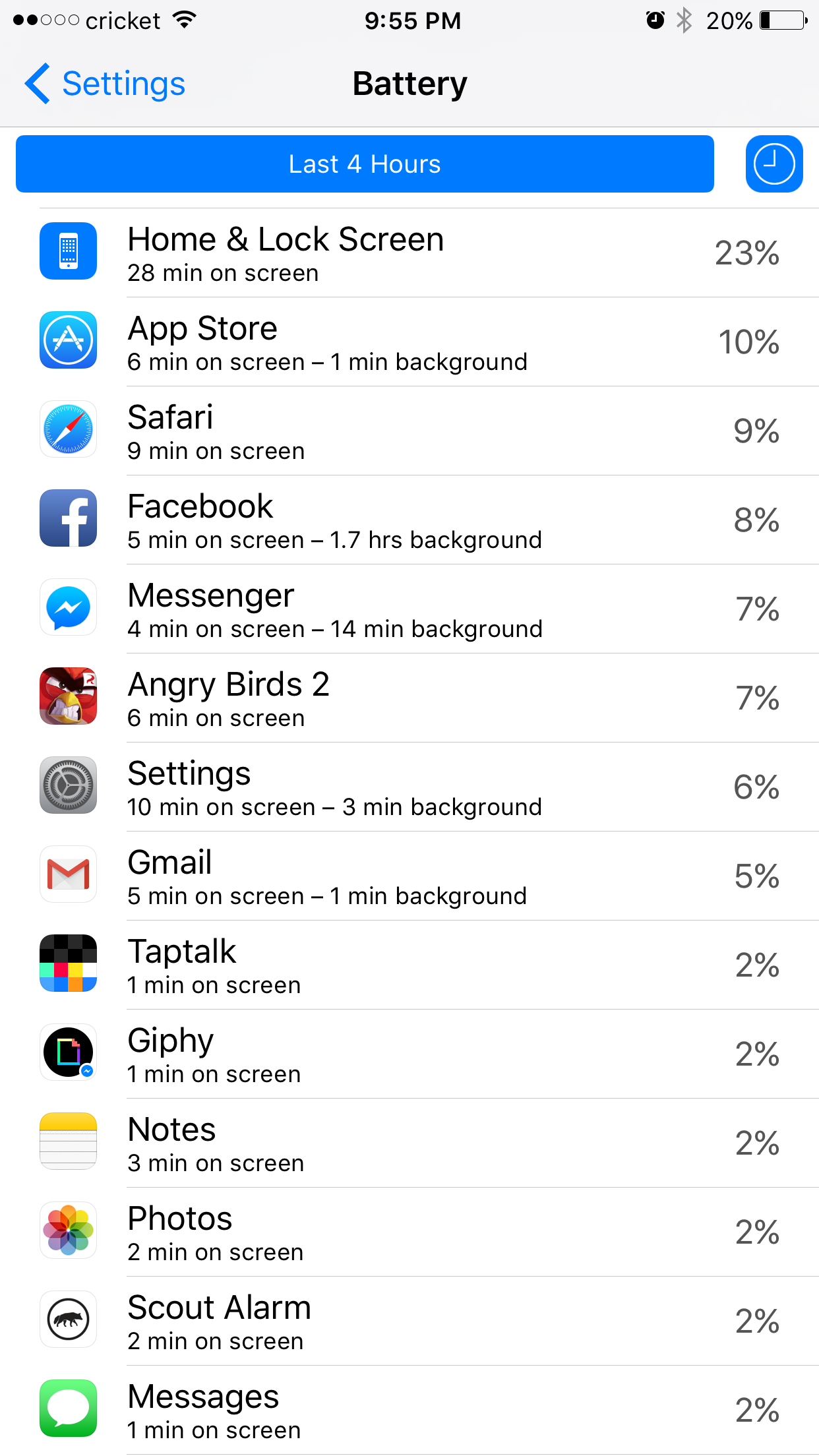The image size is (819, 1456).
Task: Tap the Messenger usage row
Action: coord(409,609)
